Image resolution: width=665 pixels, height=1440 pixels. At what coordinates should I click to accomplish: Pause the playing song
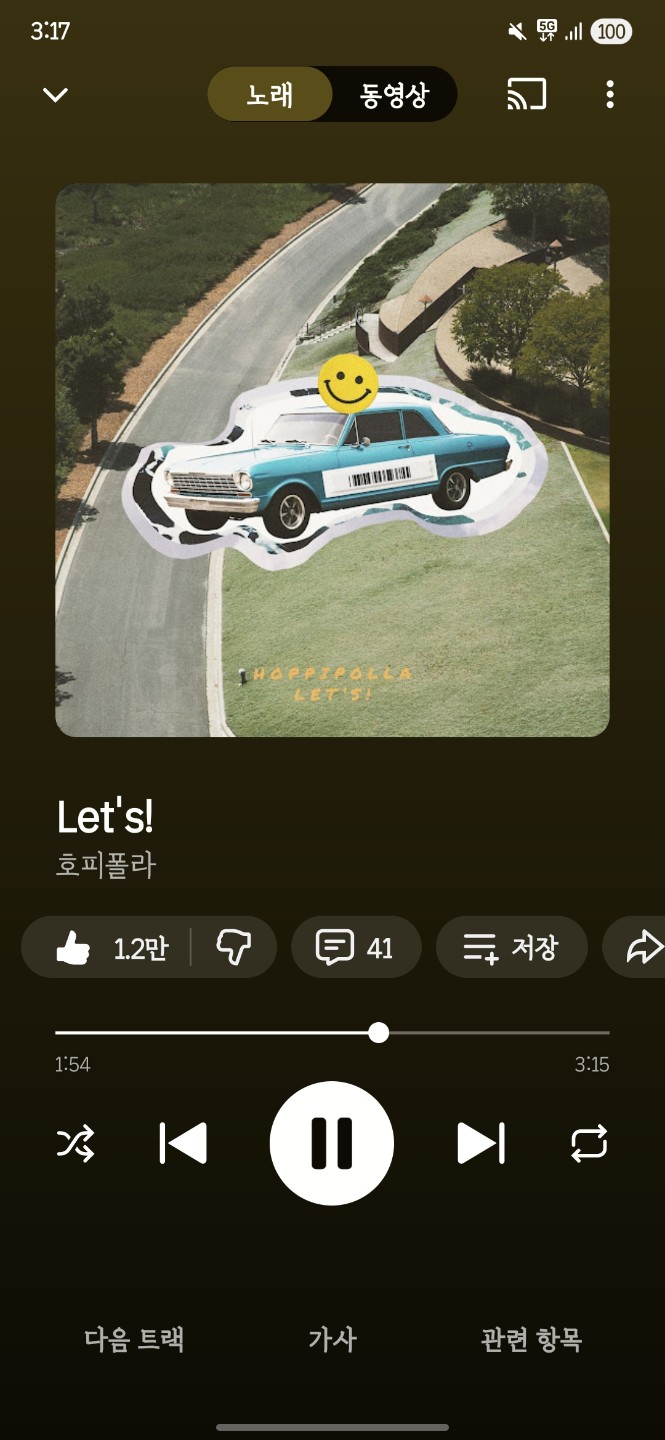332,1143
